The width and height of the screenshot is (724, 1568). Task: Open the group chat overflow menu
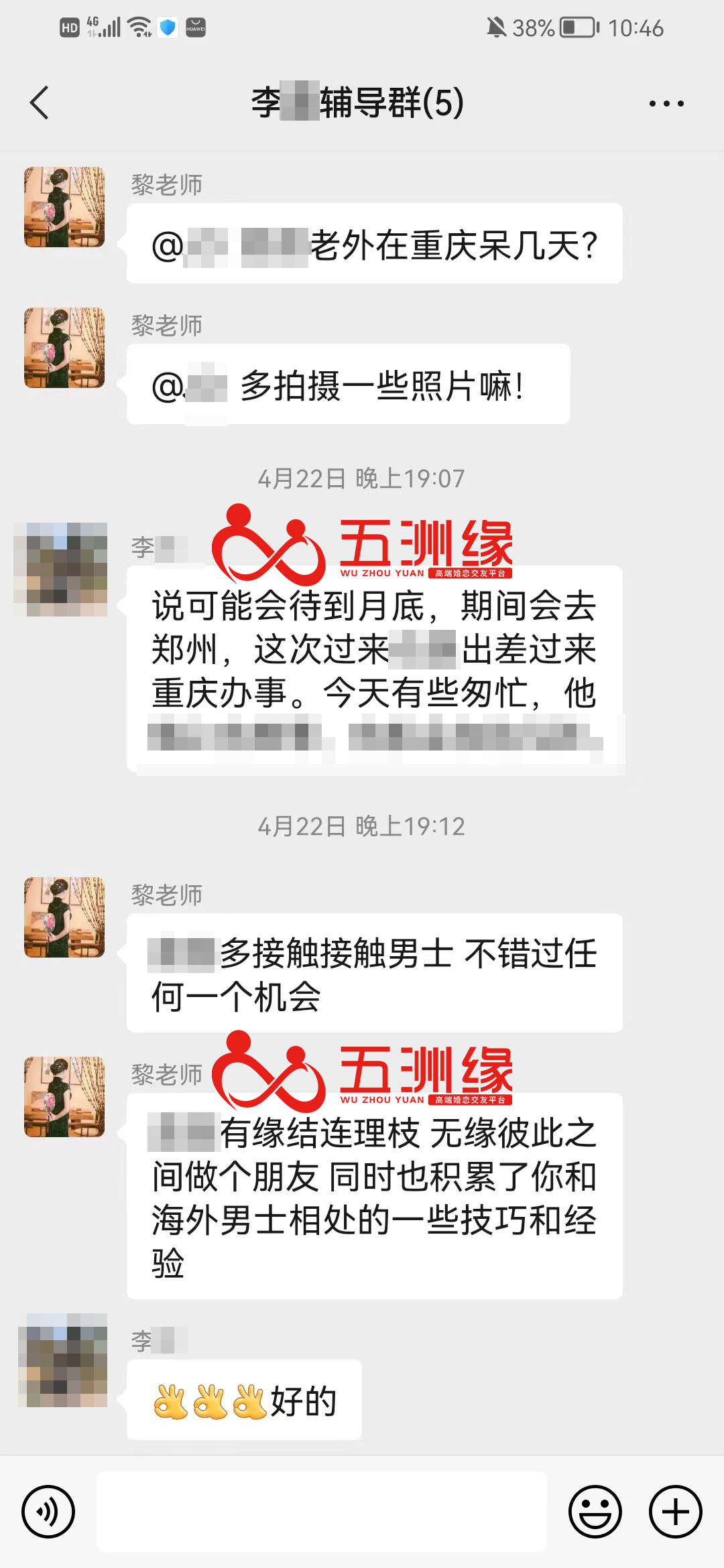click(x=666, y=103)
